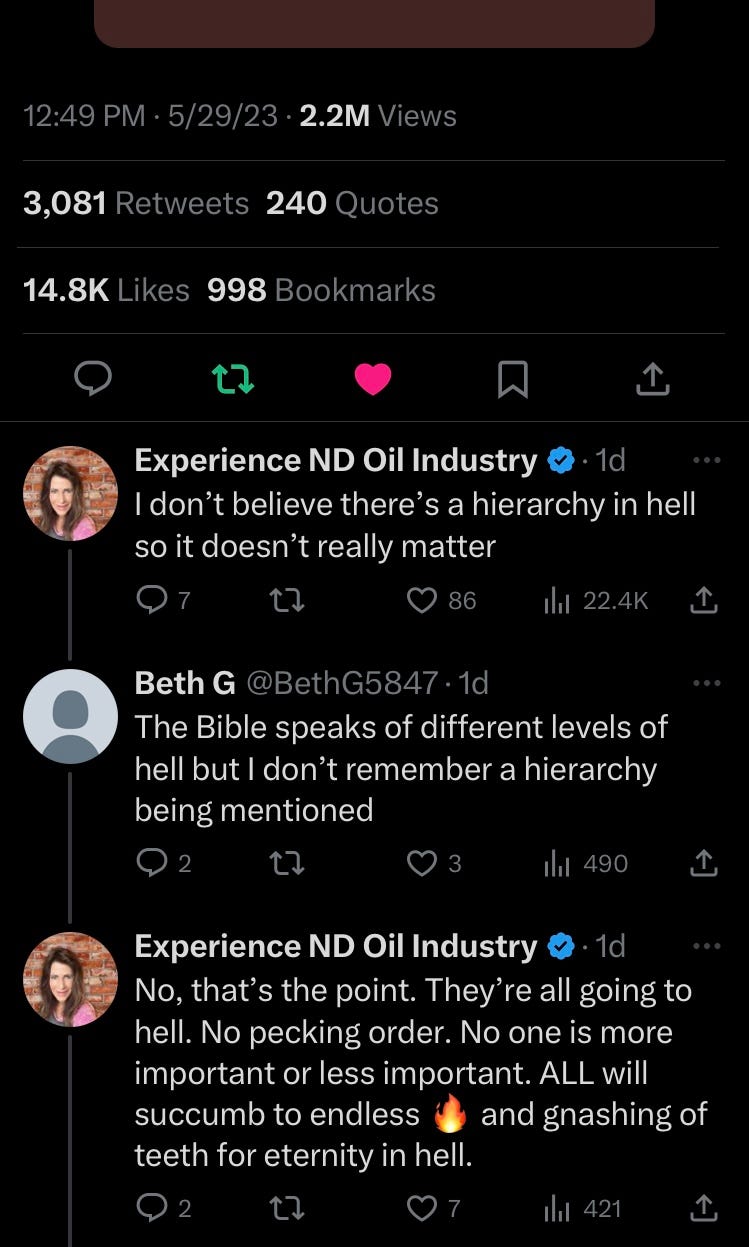
Task: Reply to the main tweet
Action: pyautogui.click(x=93, y=378)
